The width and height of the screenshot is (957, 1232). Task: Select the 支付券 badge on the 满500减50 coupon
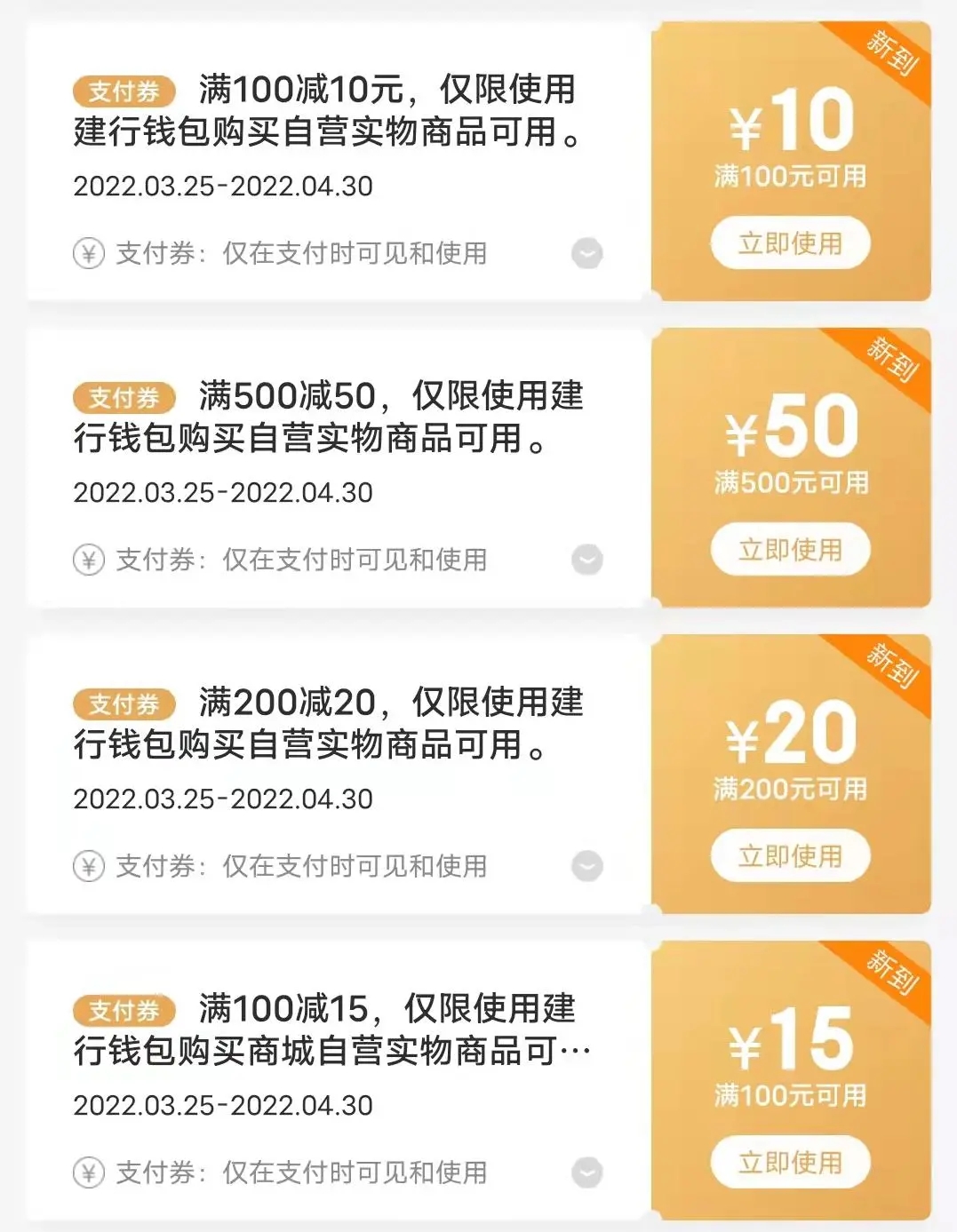[x=125, y=399]
